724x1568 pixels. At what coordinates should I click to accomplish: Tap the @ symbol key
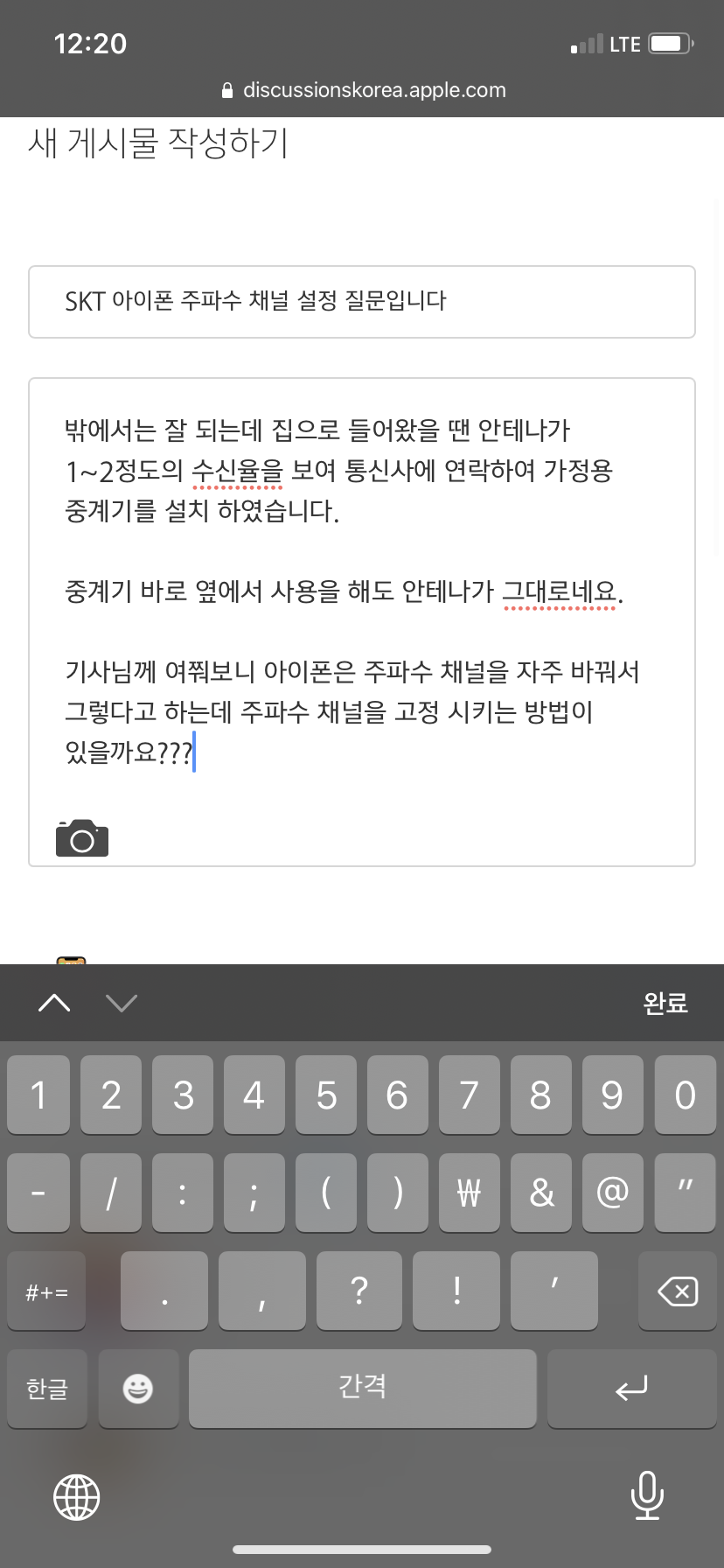click(612, 1193)
